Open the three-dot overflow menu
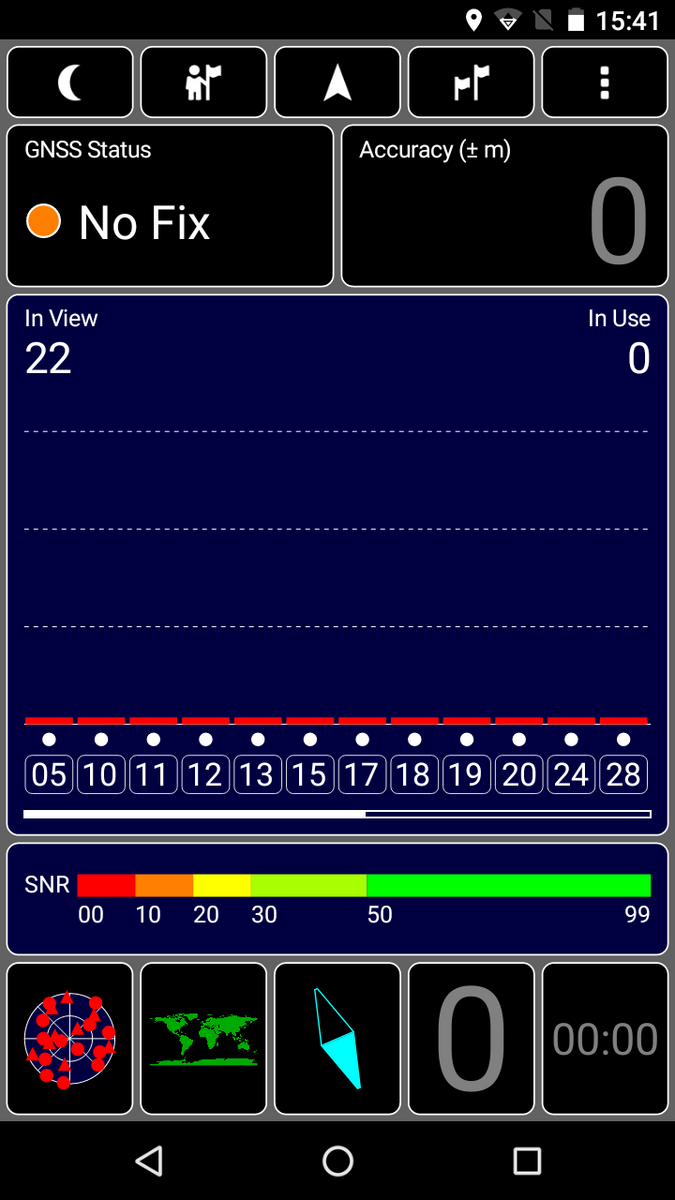This screenshot has height=1200, width=675. 605,83
